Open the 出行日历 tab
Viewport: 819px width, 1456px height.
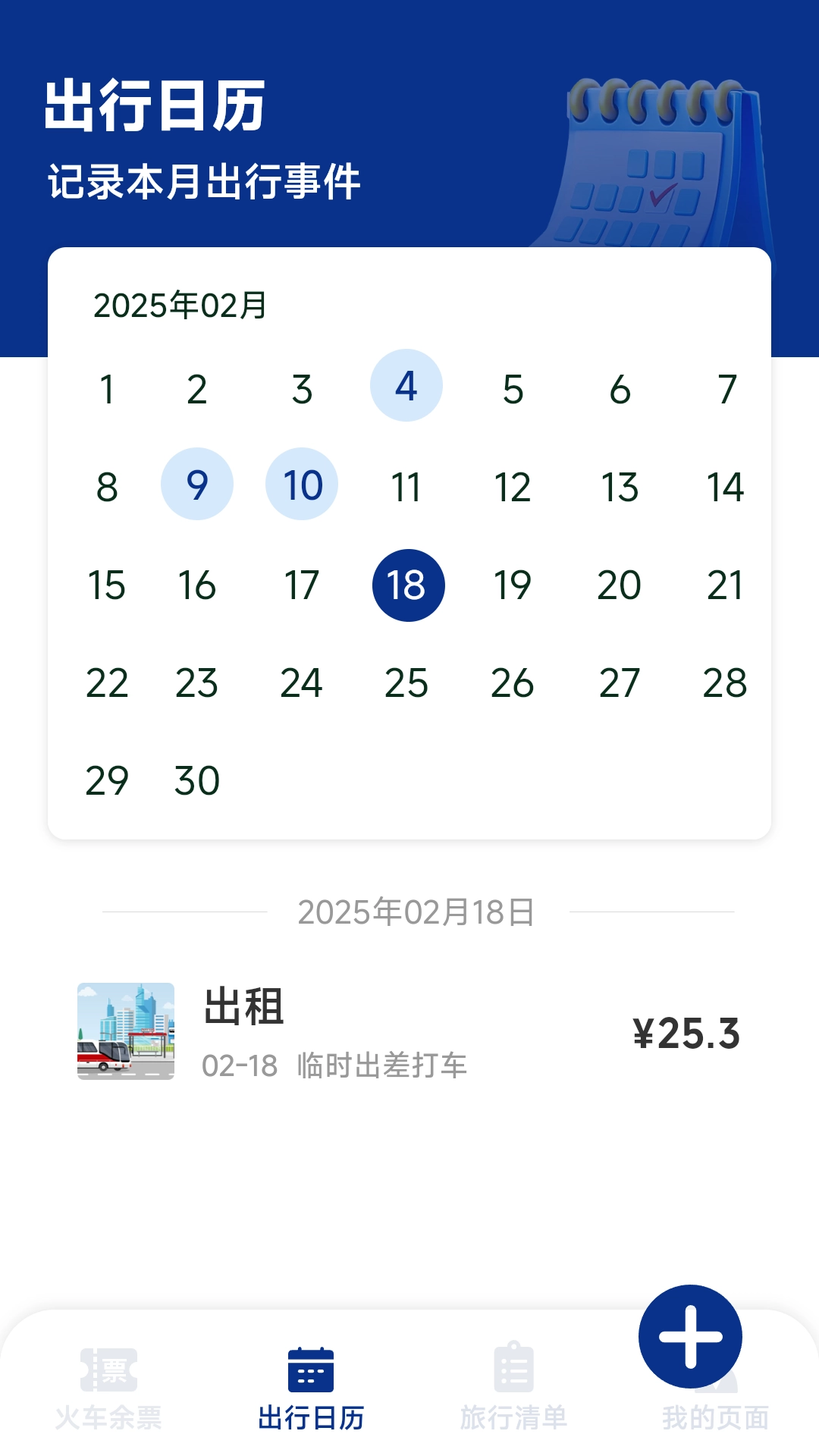click(x=311, y=1389)
